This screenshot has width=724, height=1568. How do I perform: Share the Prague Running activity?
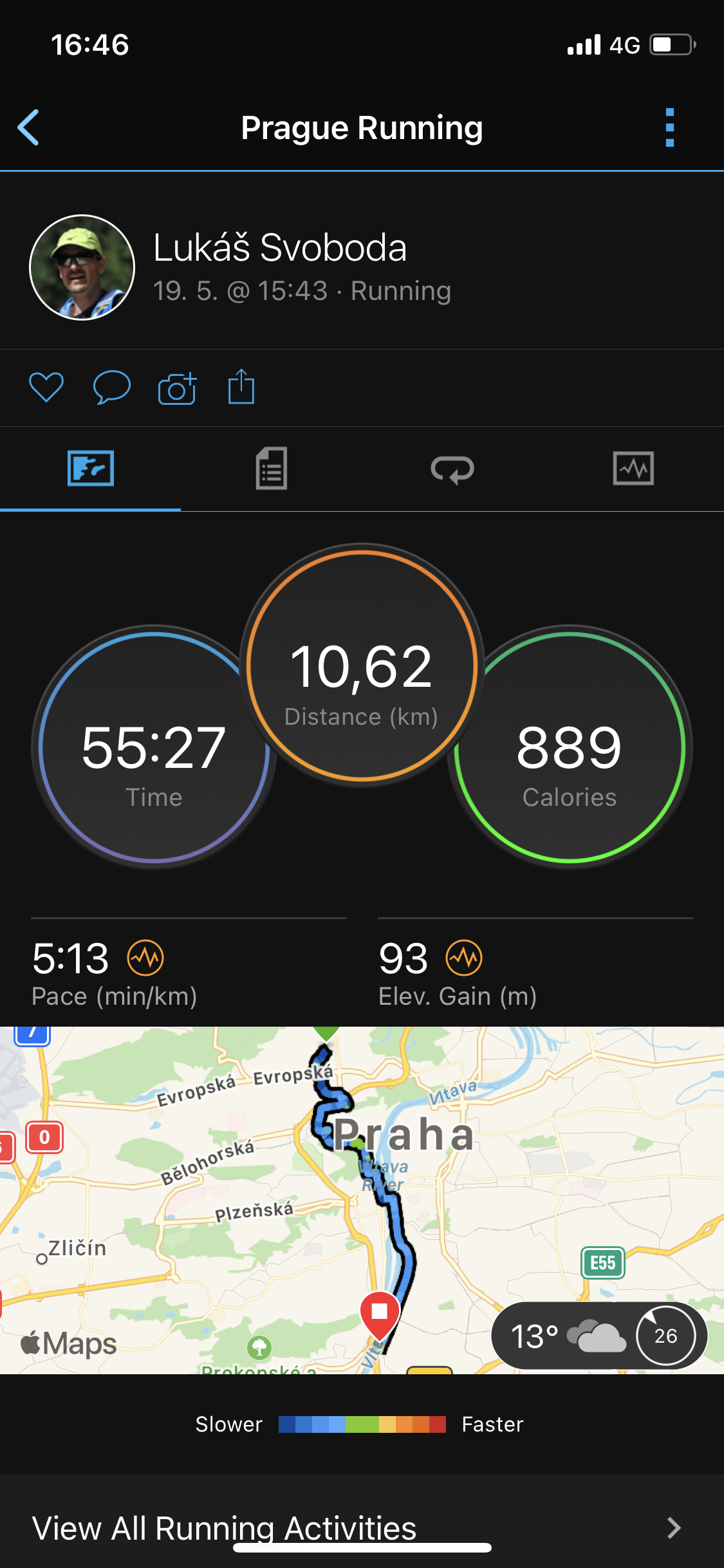tap(241, 386)
